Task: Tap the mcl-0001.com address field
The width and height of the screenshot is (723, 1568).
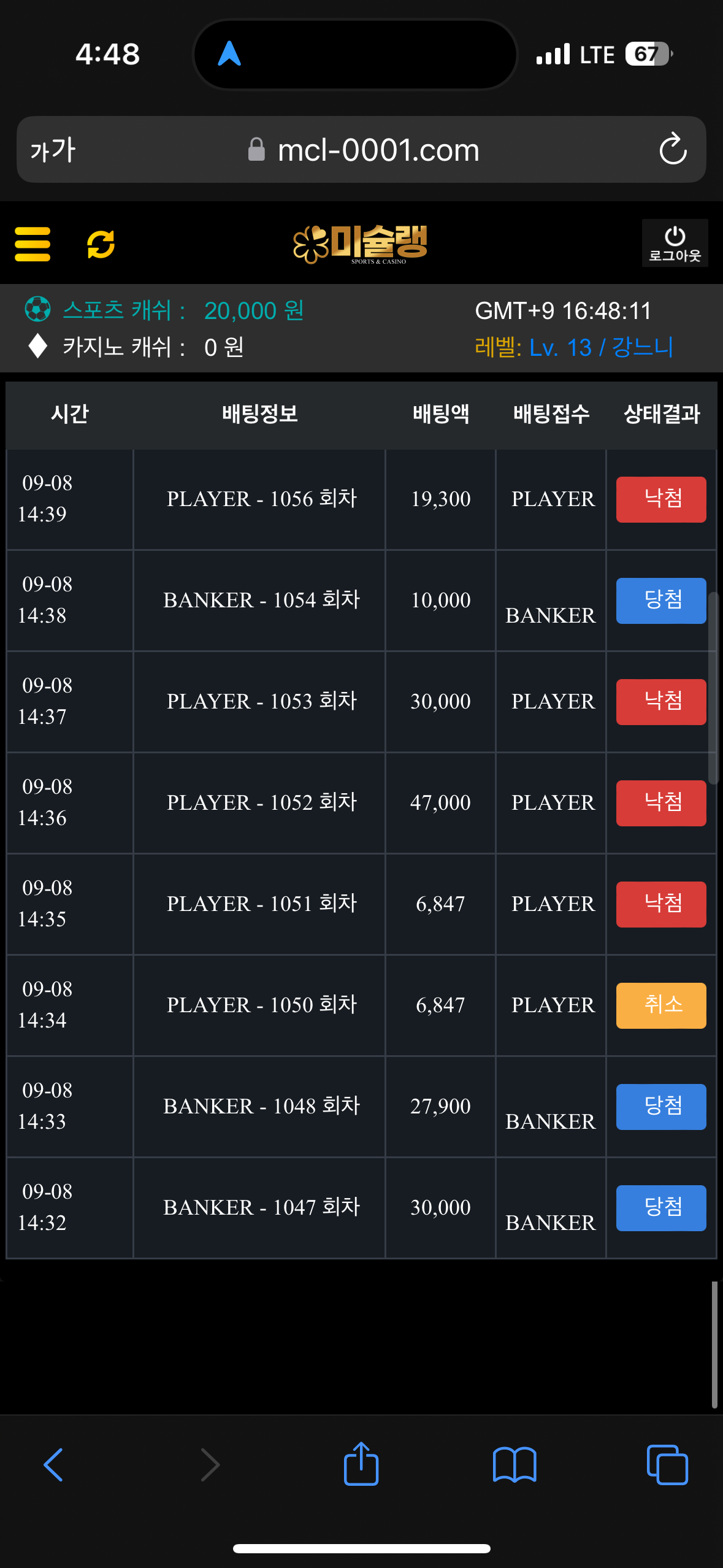Action: 378,150
